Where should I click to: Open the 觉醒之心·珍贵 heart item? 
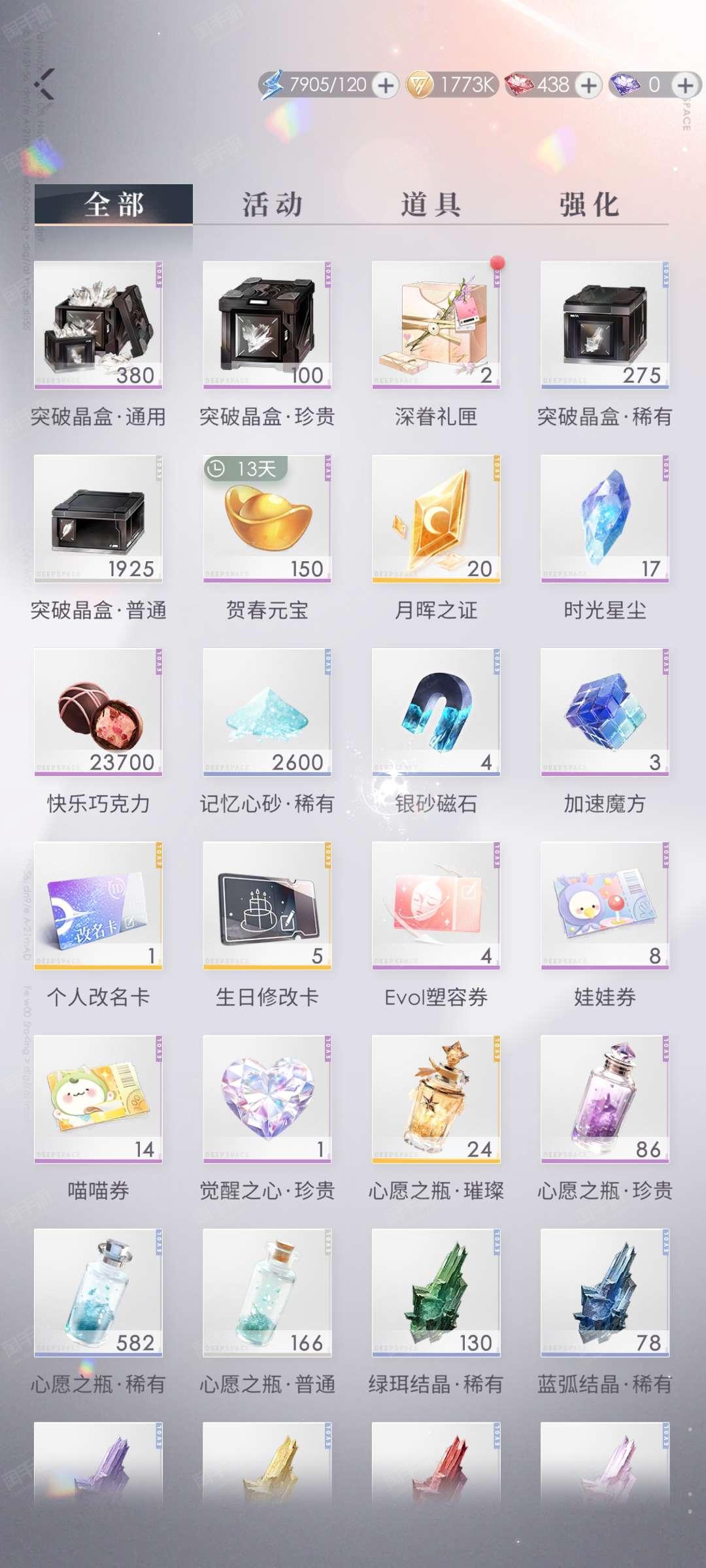click(267, 1099)
